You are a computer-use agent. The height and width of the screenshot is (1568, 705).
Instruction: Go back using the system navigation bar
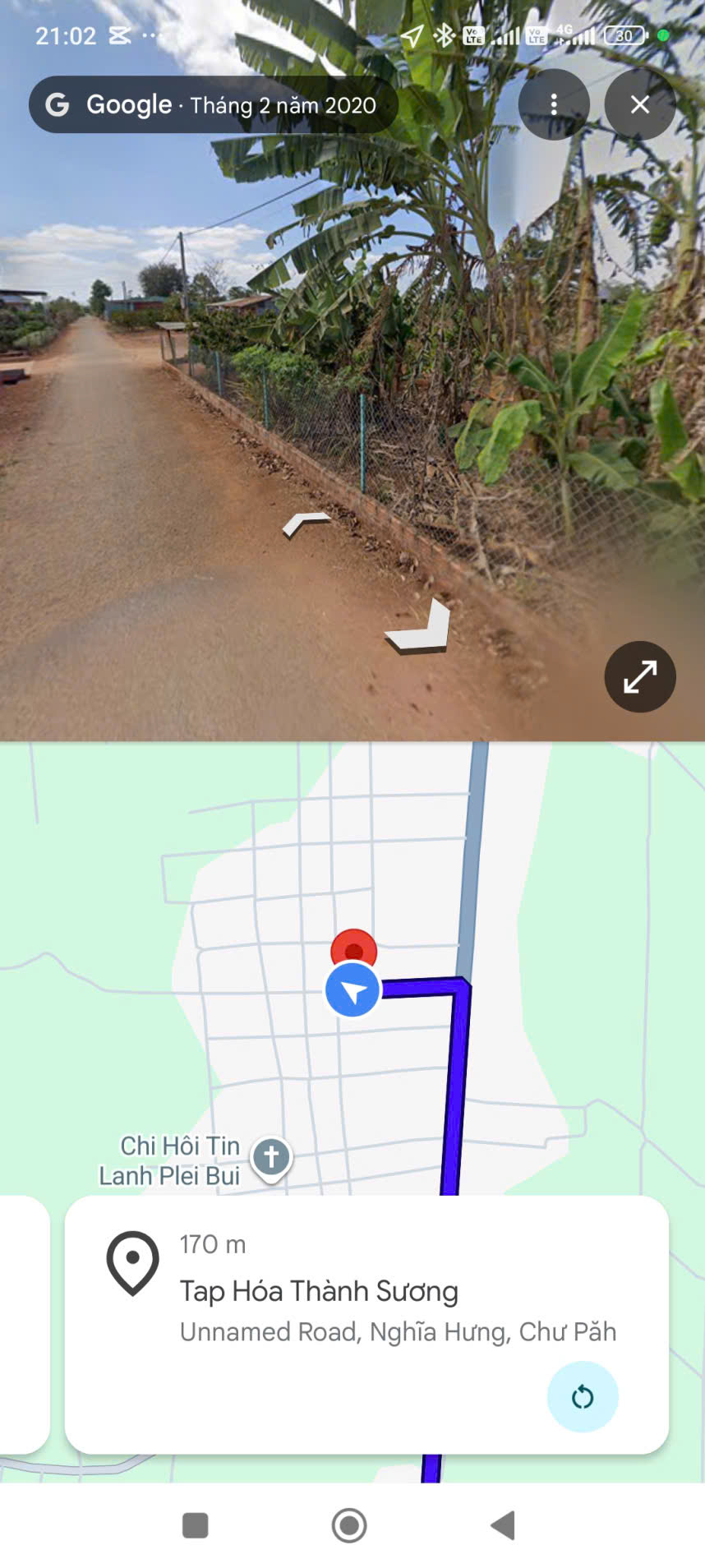tap(503, 1525)
